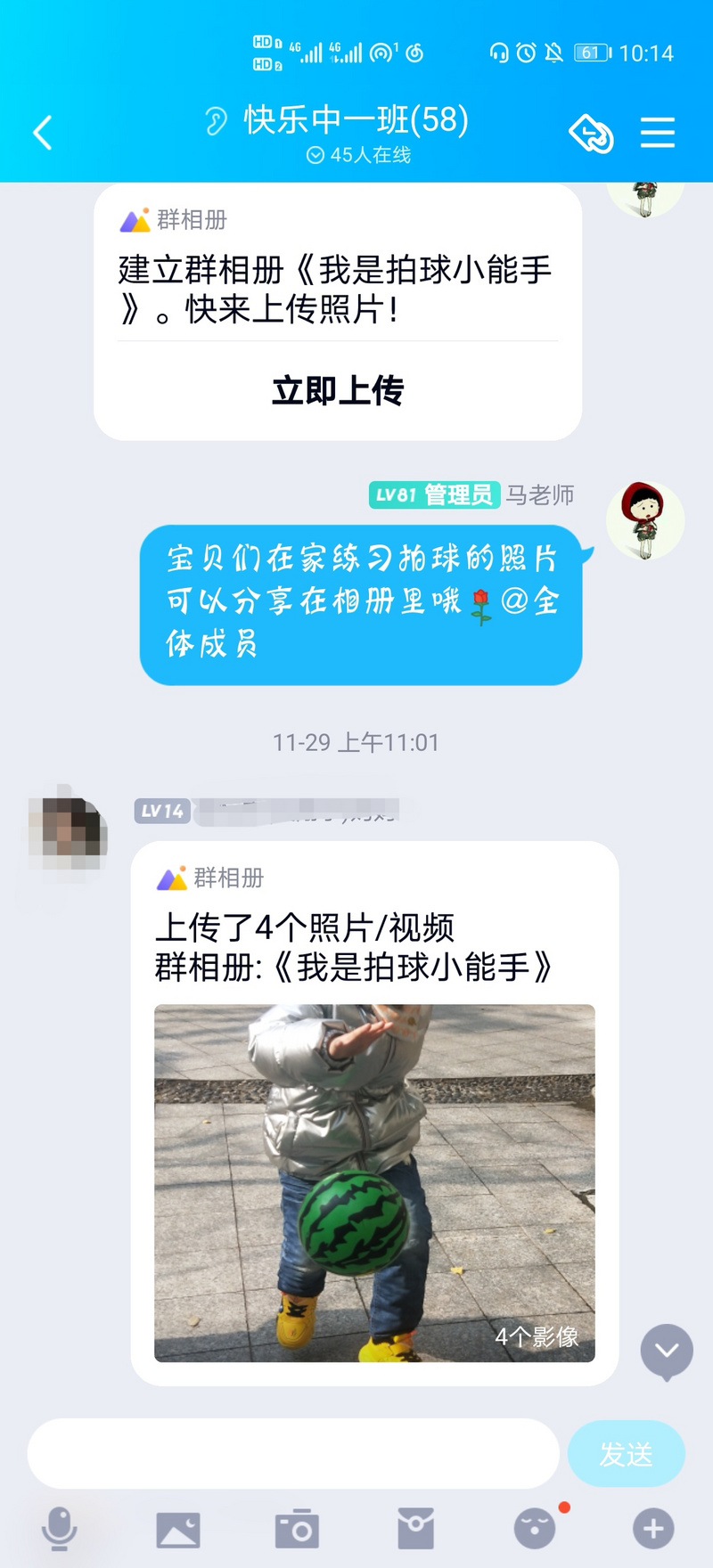Expand more options with plus icon
The height and width of the screenshot is (1568, 713).
click(653, 1529)
